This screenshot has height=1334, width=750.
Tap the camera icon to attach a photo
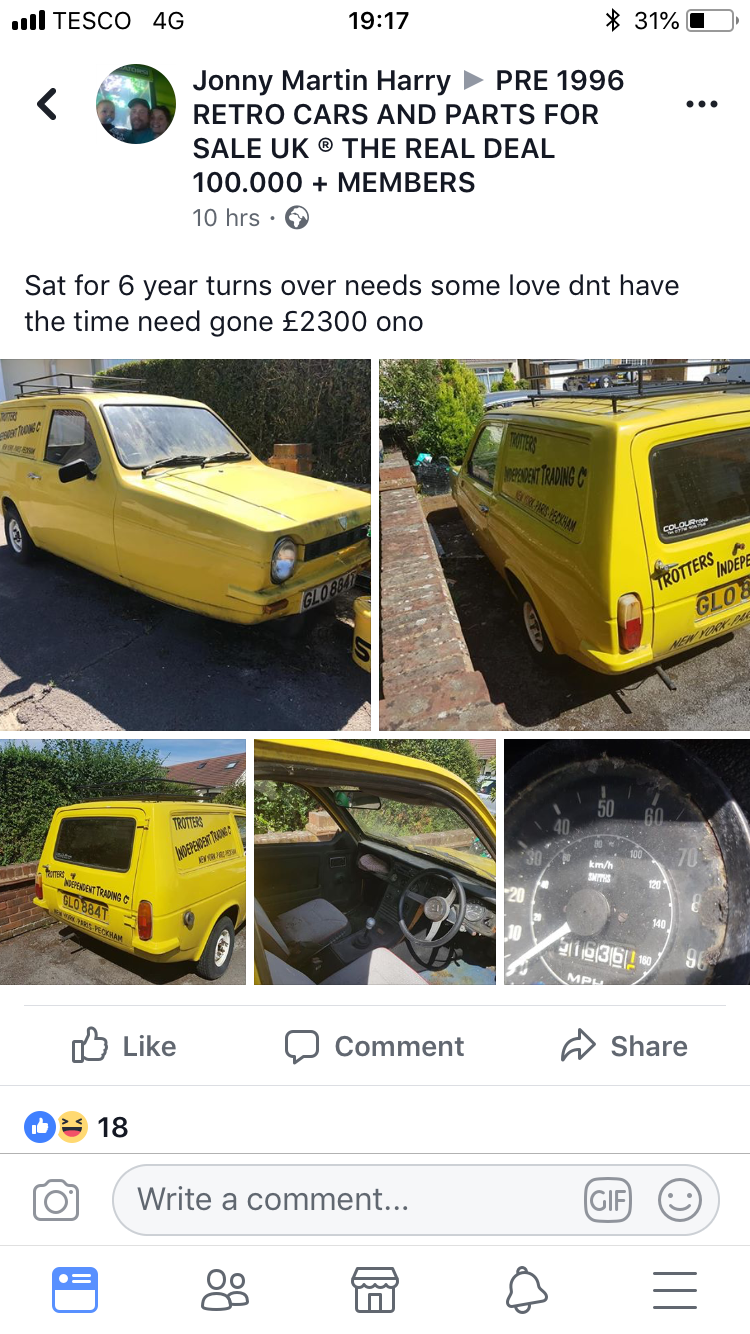pos(56,1200)
